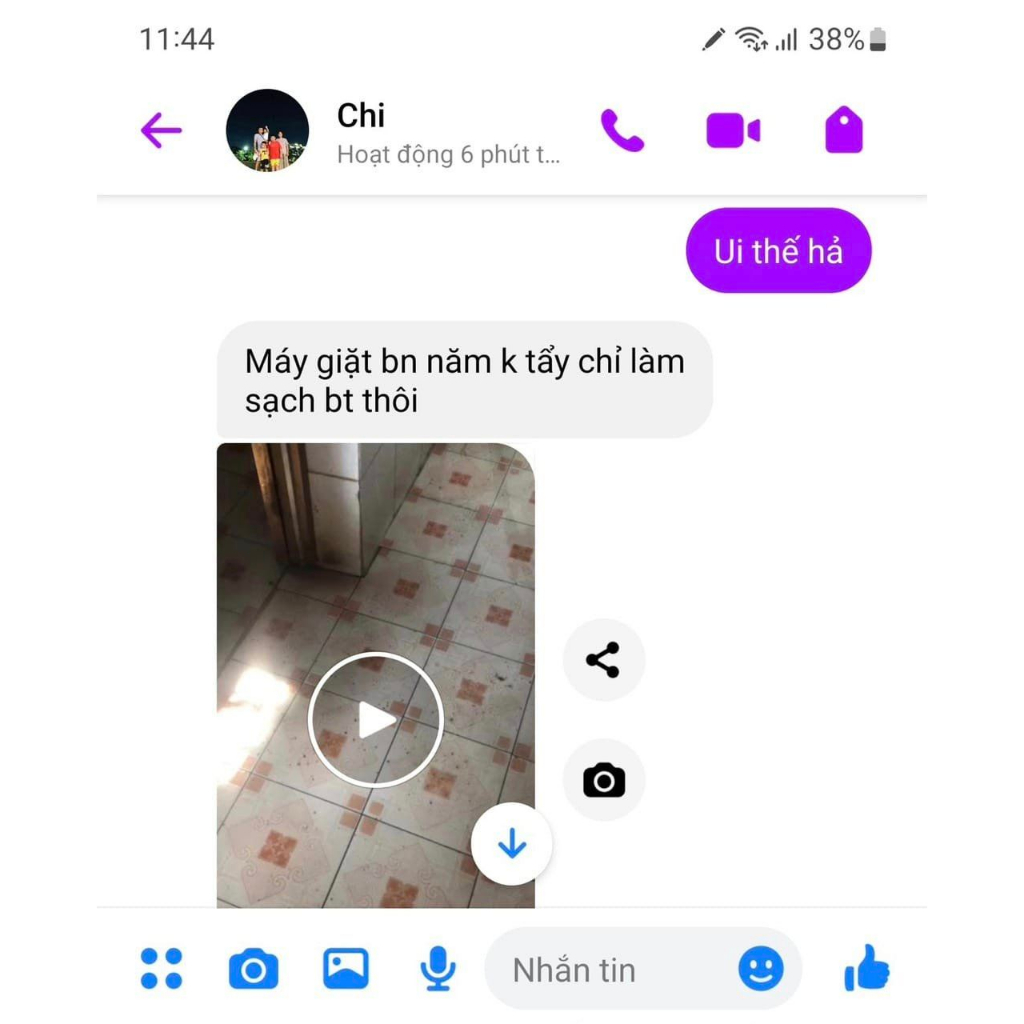
Task: Open the photo gallery picker
Action: click(x=346, y=968)
